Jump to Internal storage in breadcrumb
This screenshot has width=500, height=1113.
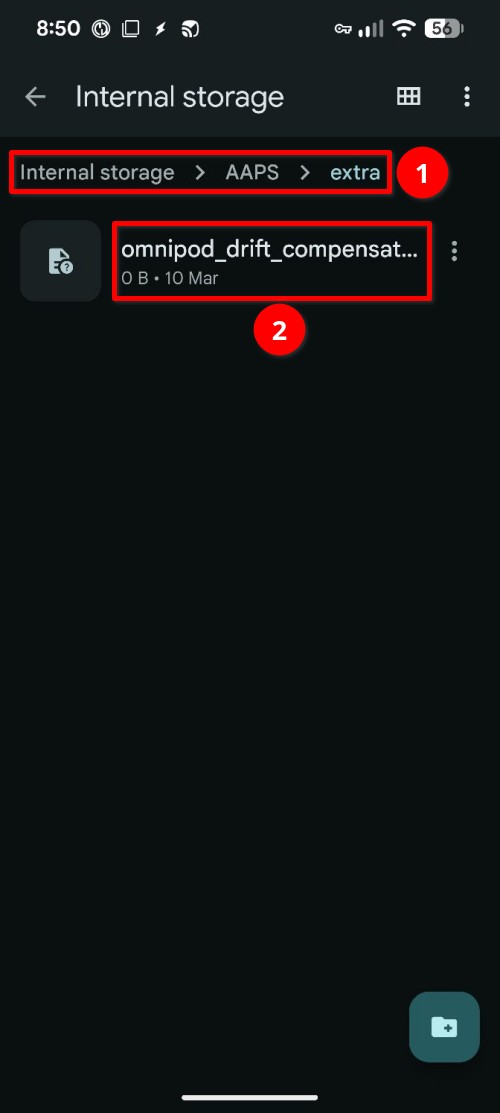point(97,172)
